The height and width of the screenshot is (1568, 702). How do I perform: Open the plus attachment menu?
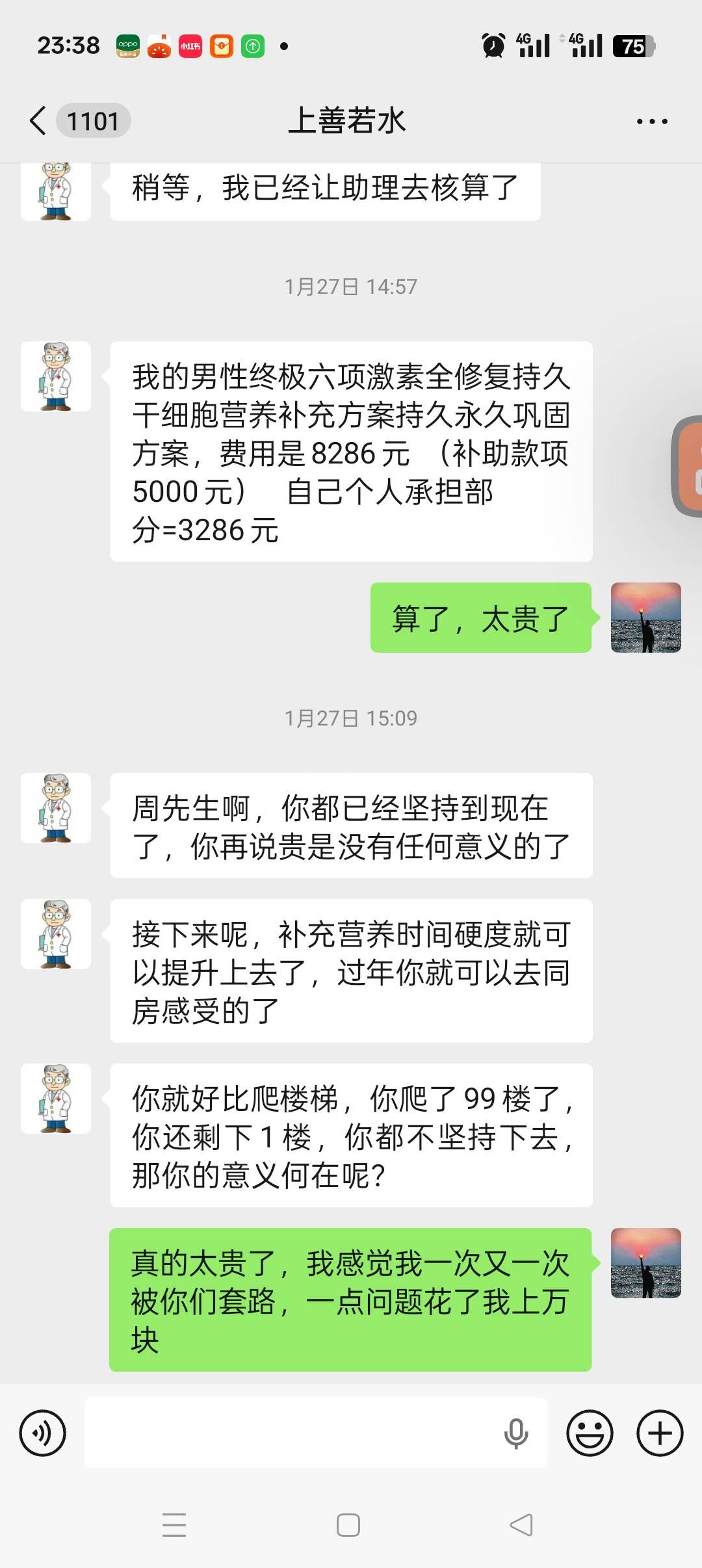click(x=660, y=1433)
